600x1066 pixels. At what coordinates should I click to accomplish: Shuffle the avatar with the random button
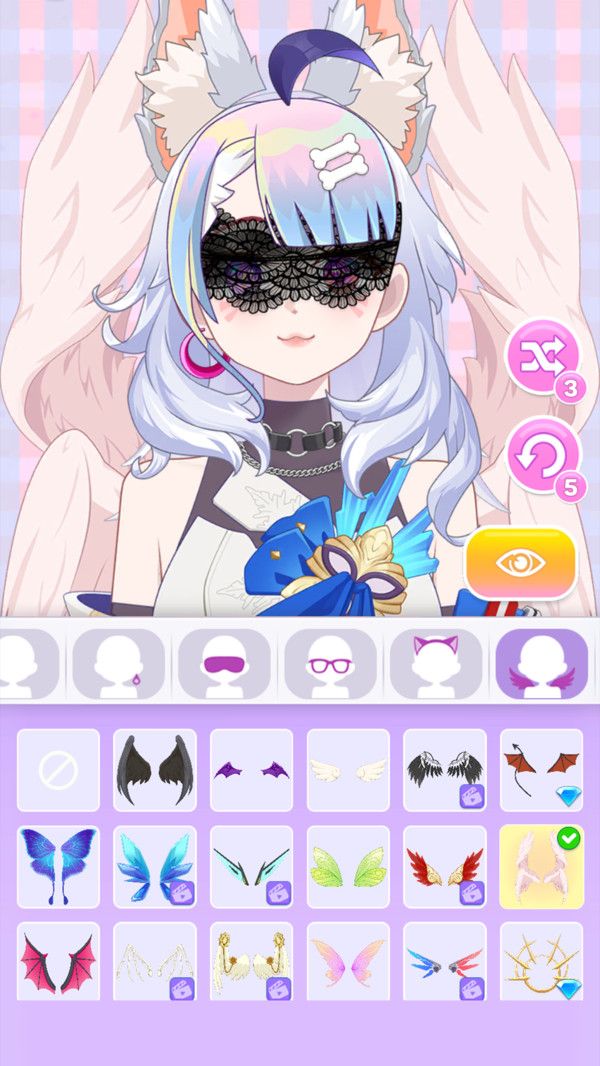542,356
